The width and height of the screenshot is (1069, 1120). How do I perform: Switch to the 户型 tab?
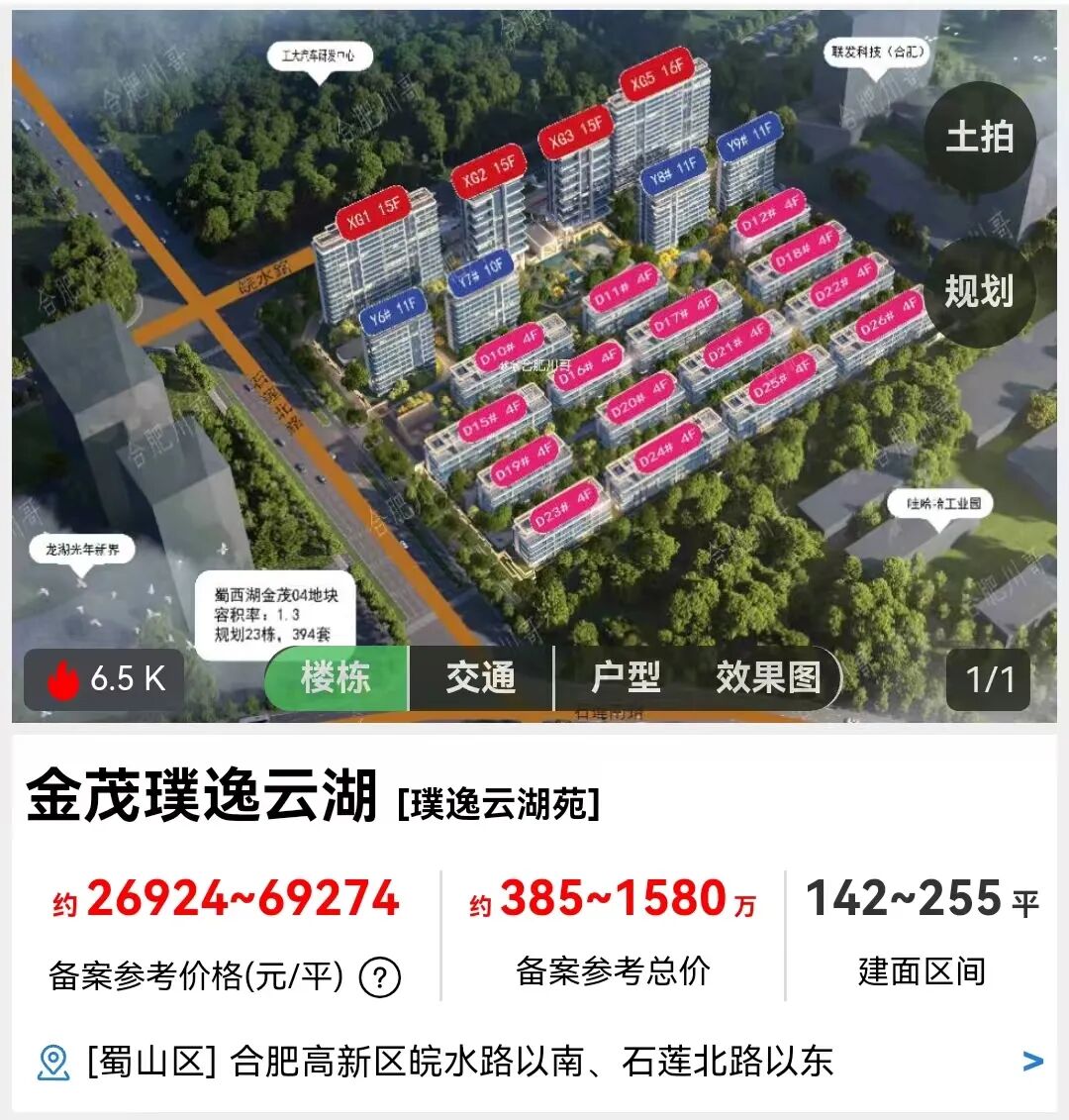tap(626, 678)
